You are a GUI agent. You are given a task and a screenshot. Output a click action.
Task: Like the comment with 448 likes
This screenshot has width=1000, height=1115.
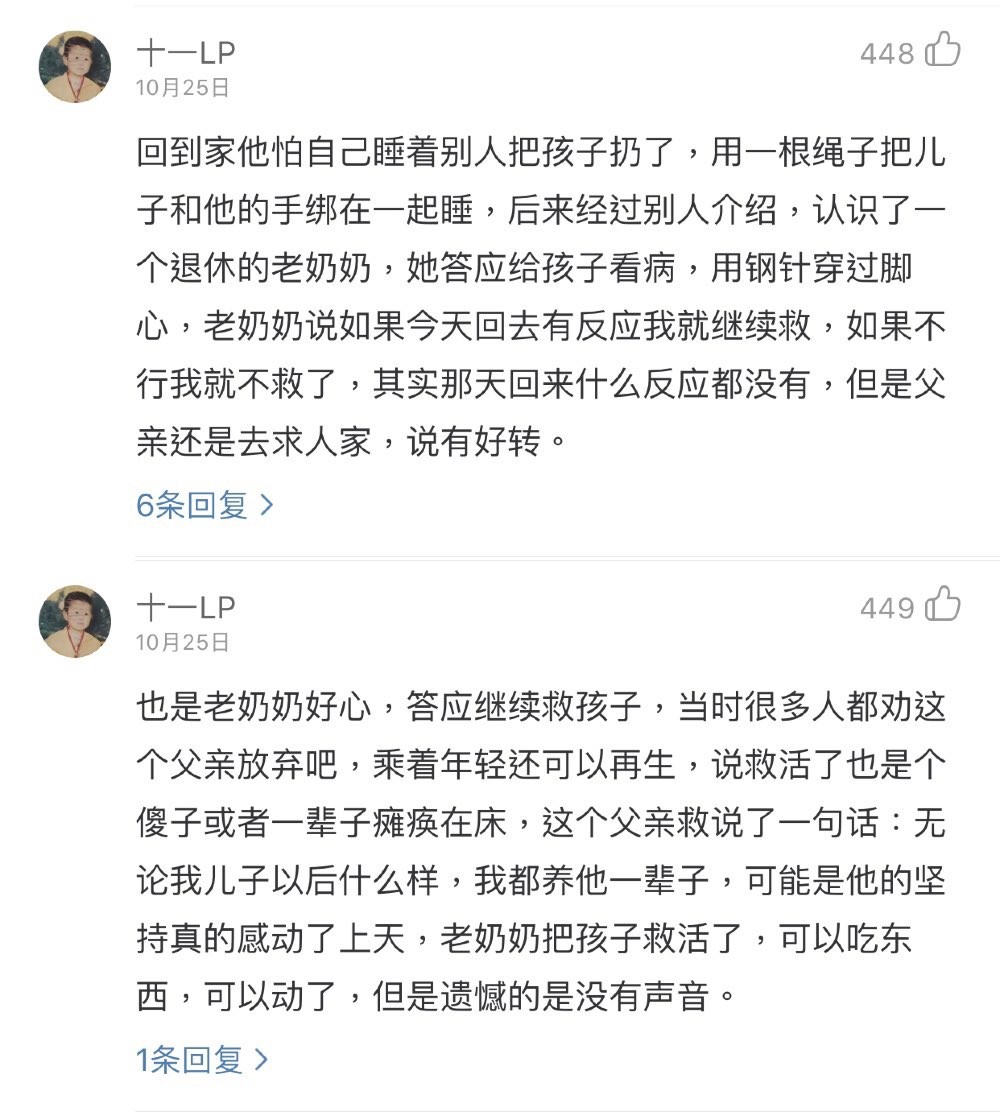click(942, 50)
